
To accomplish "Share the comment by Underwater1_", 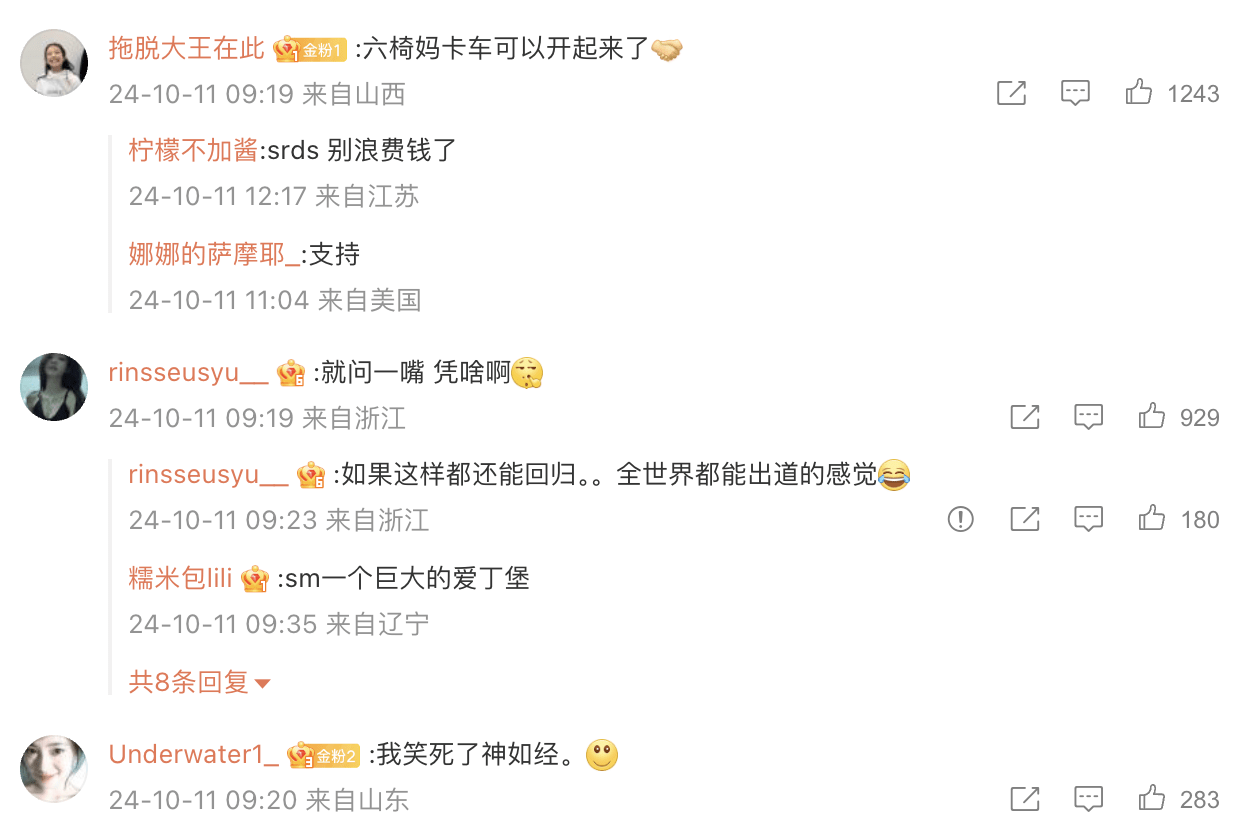I will point(1024,799).
